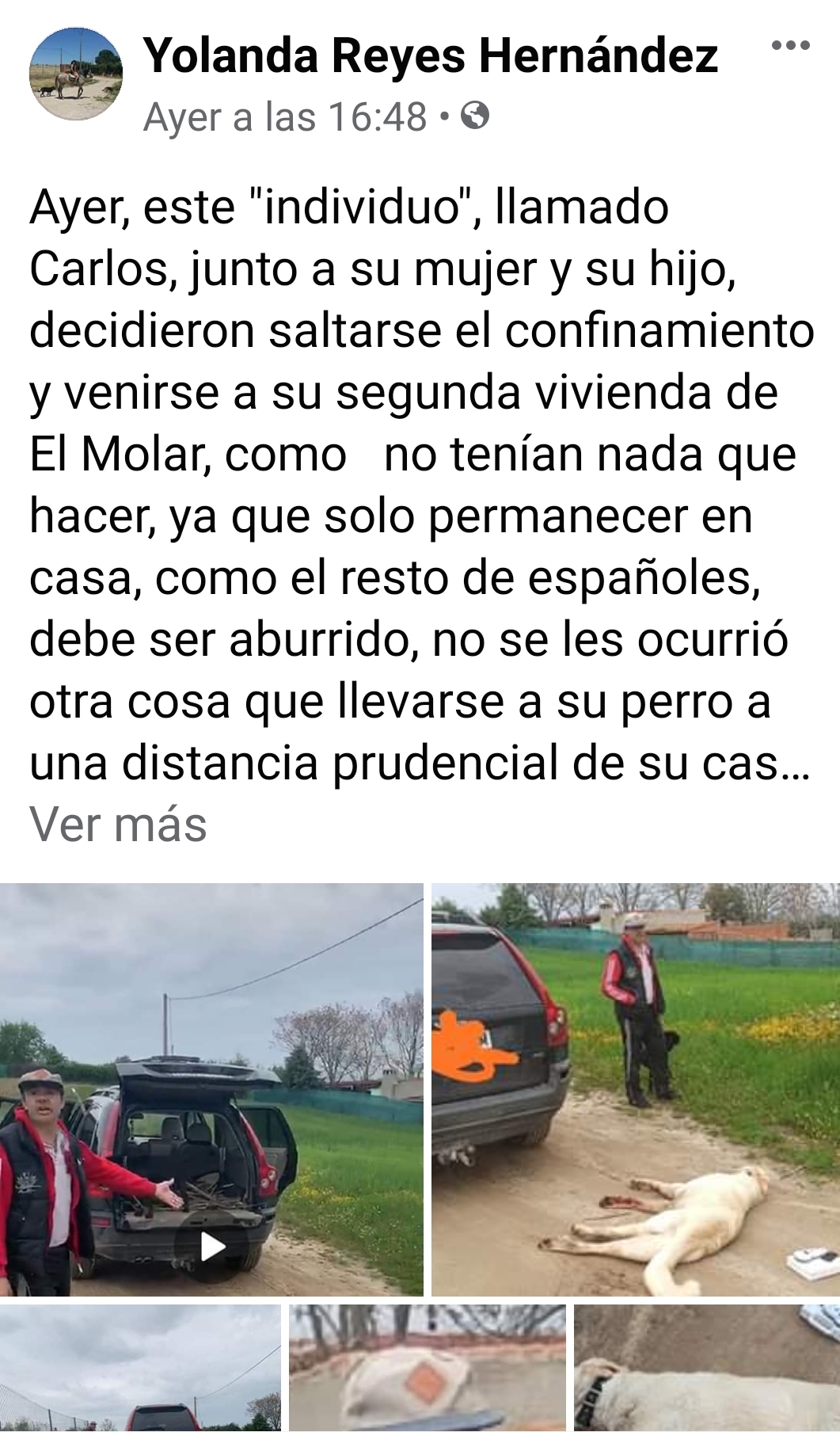
Task: Open the bottom-middle photo with the orange diamond
Action: pyautogui.click(x=428, y=1368)
